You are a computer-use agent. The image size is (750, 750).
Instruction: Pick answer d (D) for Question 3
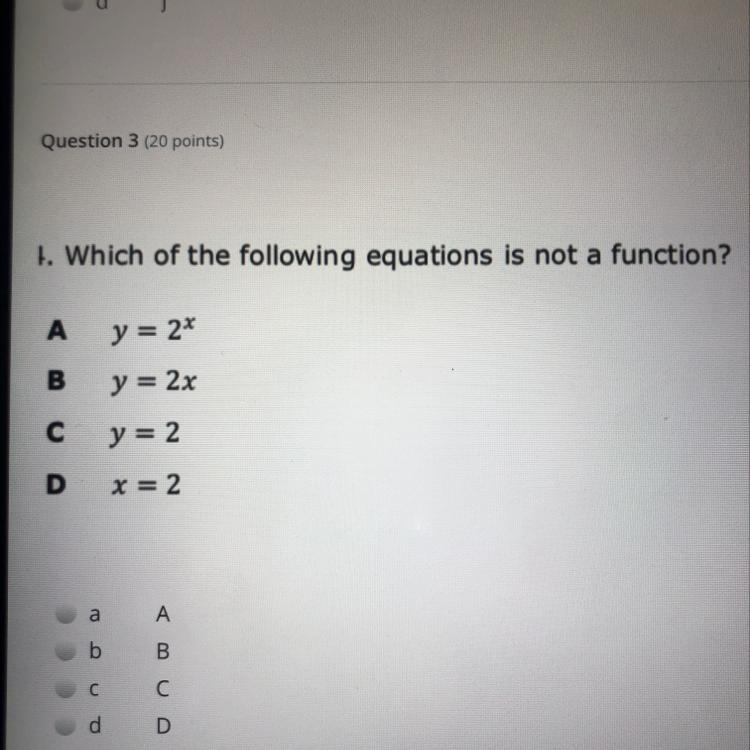coord(66,727)
